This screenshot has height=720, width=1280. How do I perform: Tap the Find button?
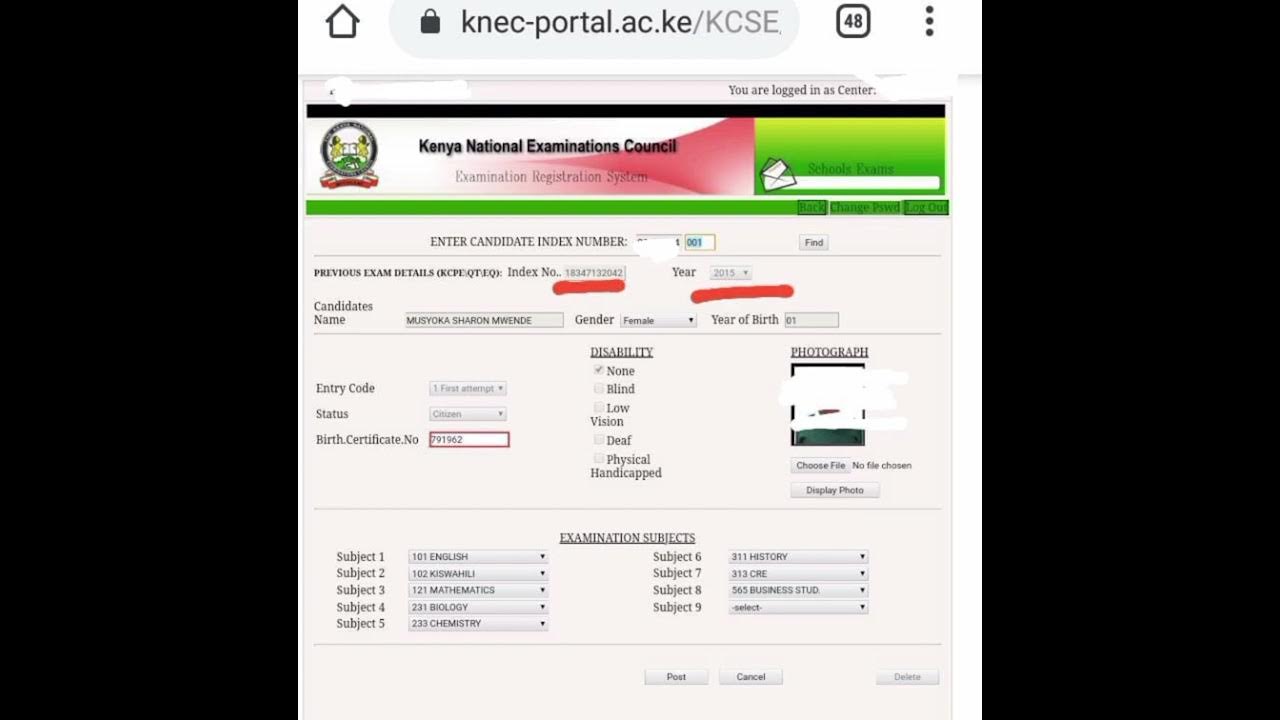(x=814, y=243)
